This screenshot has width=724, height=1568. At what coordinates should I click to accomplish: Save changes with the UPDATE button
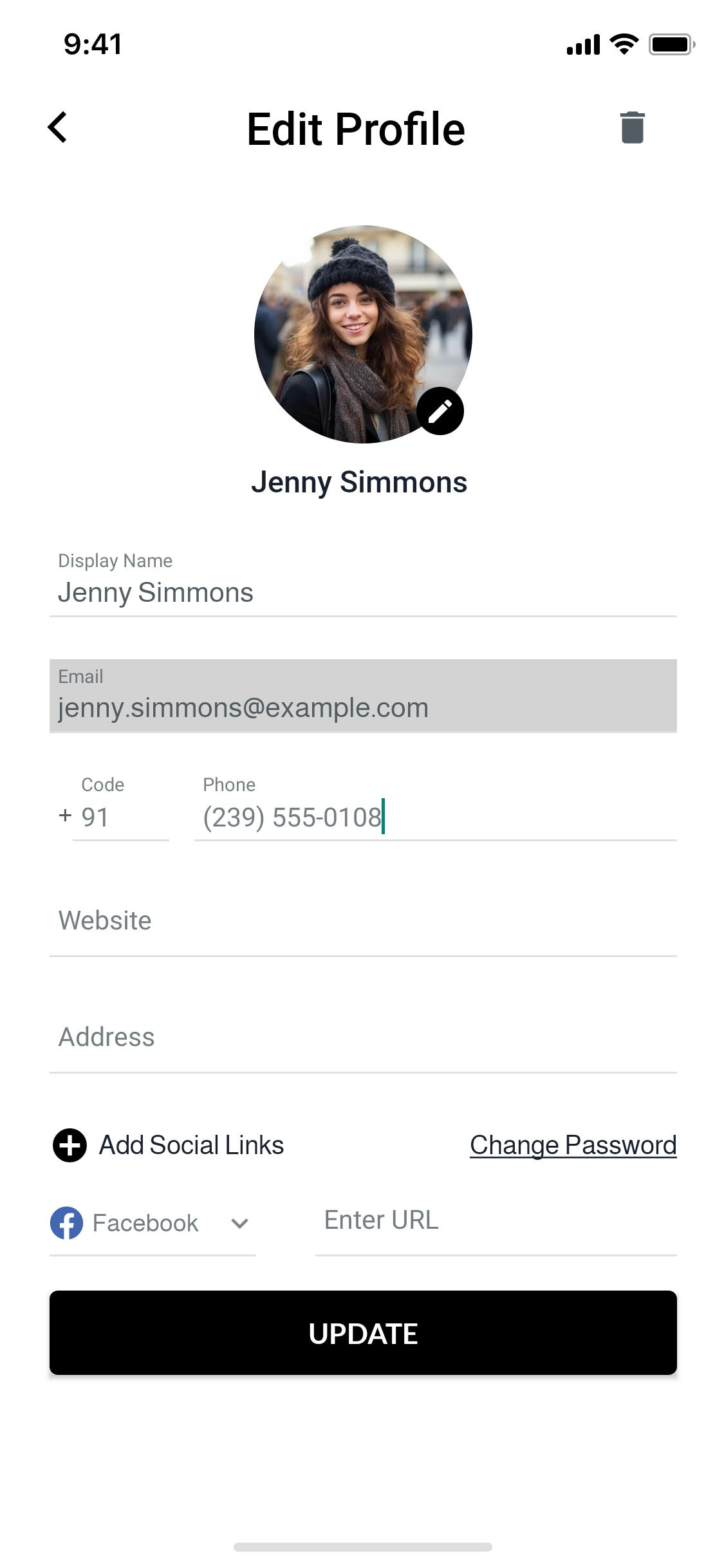pyautogui.click(x=363, y=1333)
